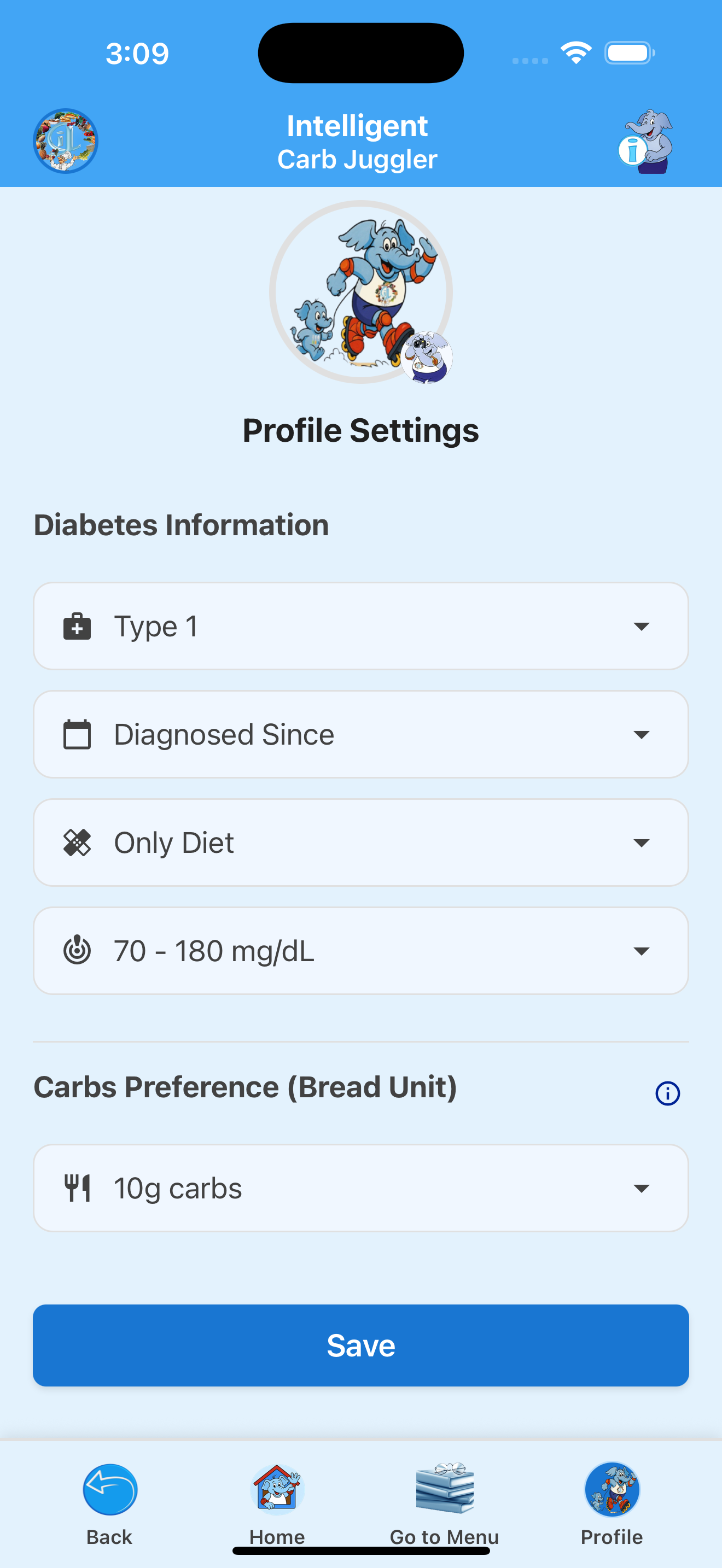Tap the calendar icon on Diagnosed Since field
722x1568 pixels.
(77, 734)
